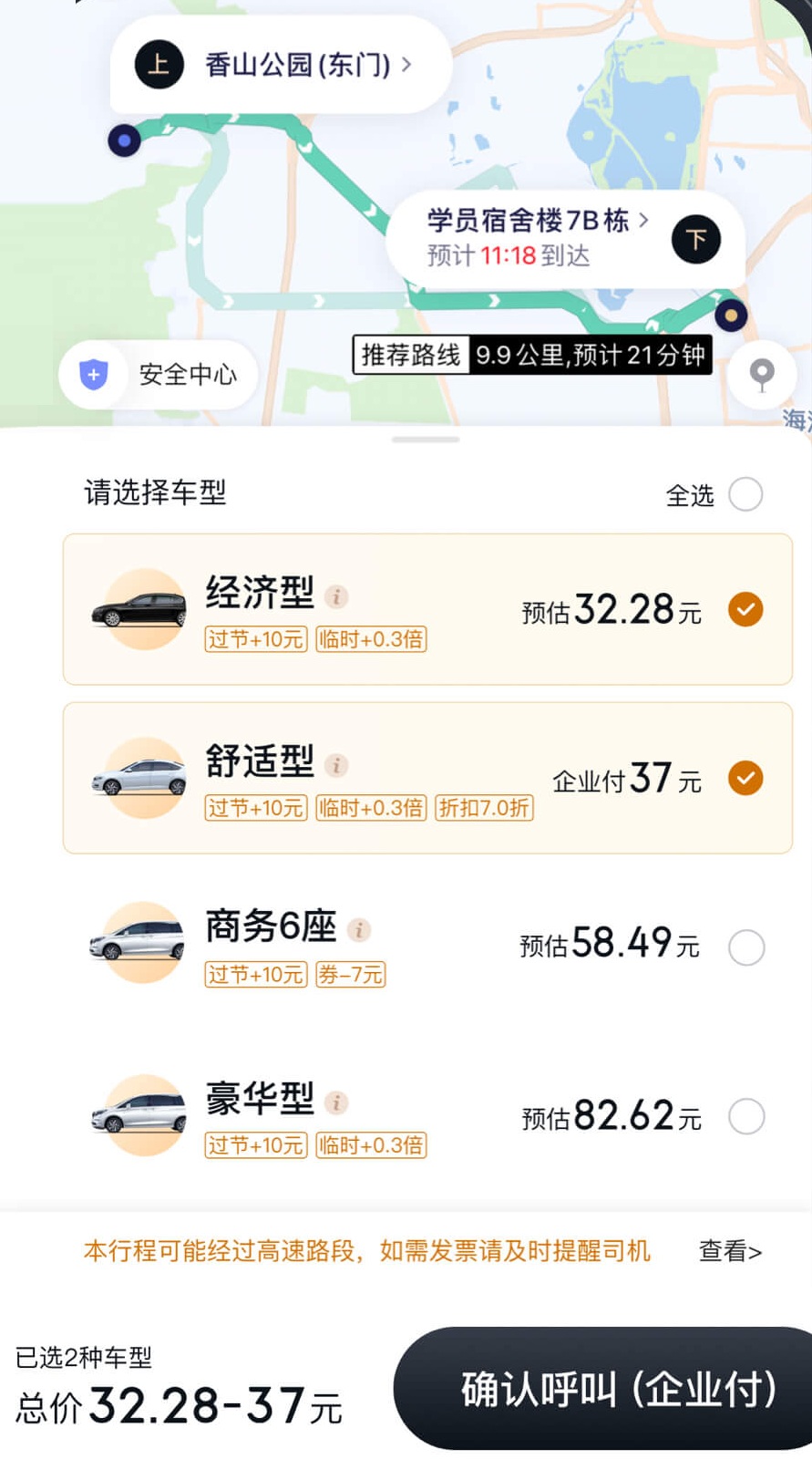This screenshot has height=1480, width=812.
Task: Tap 查看 for highway invoice notice
Action: (730, 1251)
